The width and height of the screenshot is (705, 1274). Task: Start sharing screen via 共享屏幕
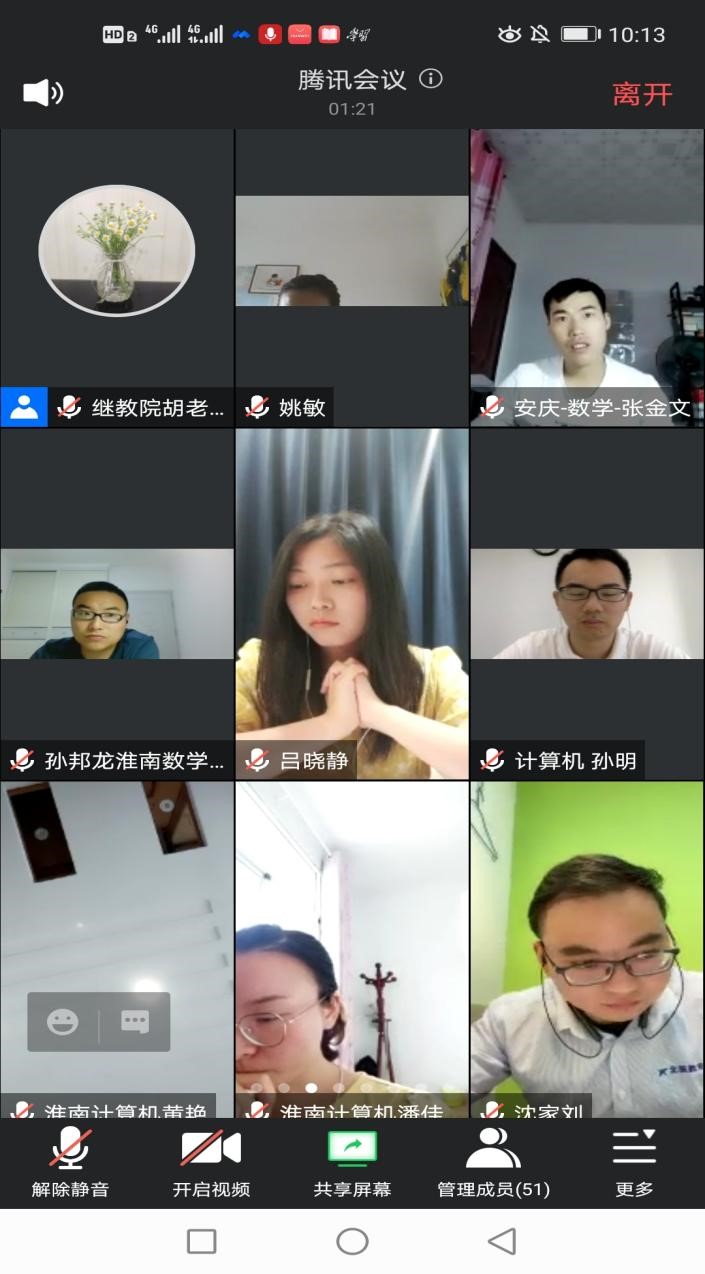[352, 1162]
